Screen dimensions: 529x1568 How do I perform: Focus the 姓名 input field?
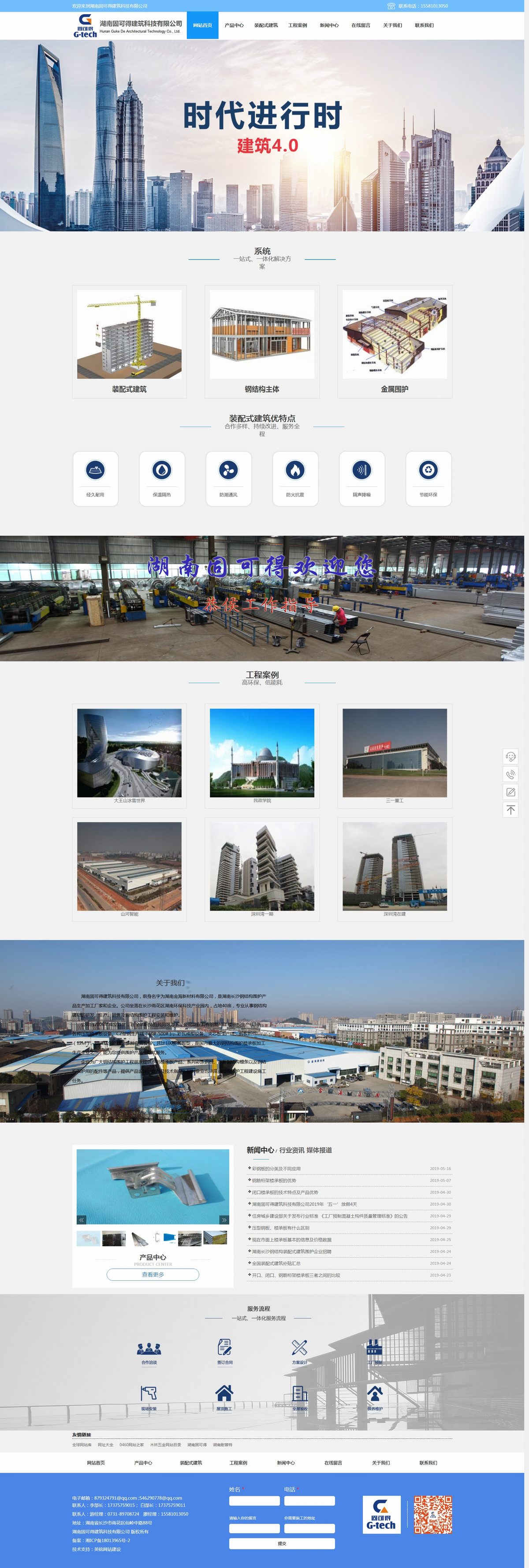point(254,1501)
